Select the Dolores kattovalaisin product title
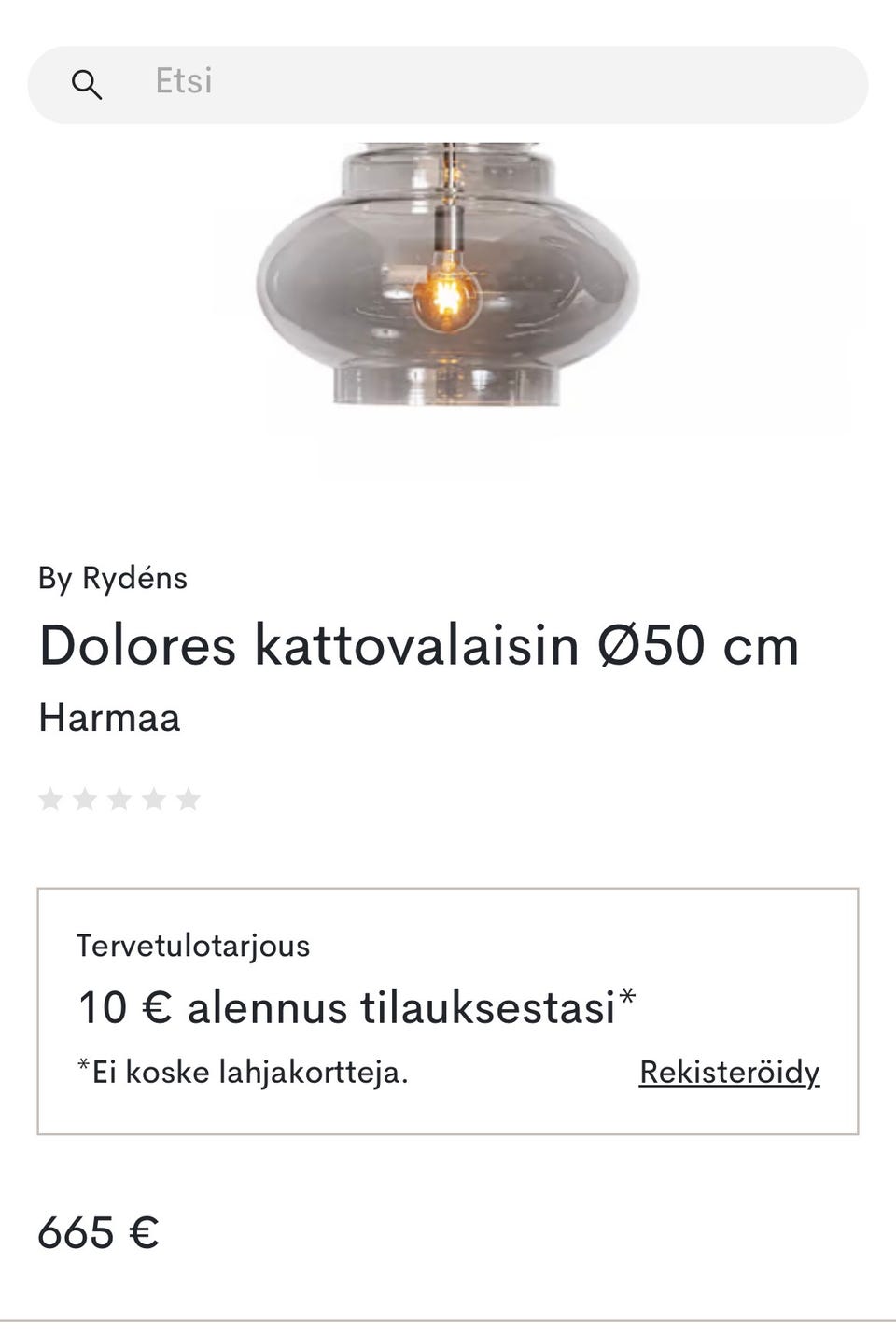This screenshot has width=896, height=1334. pyautogui.click(x=418, y=644)
